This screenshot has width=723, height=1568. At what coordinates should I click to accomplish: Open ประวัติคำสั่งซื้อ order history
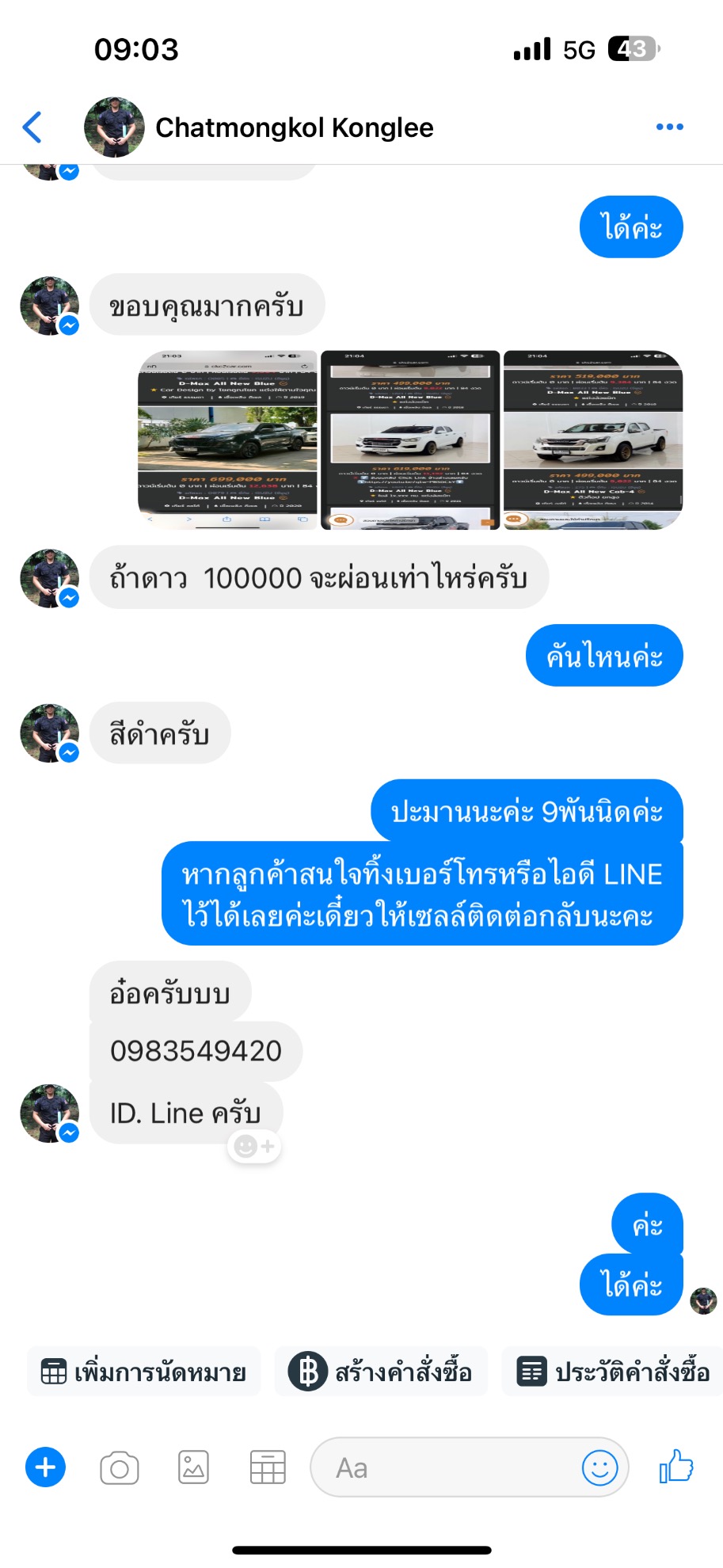point(612,1372)
